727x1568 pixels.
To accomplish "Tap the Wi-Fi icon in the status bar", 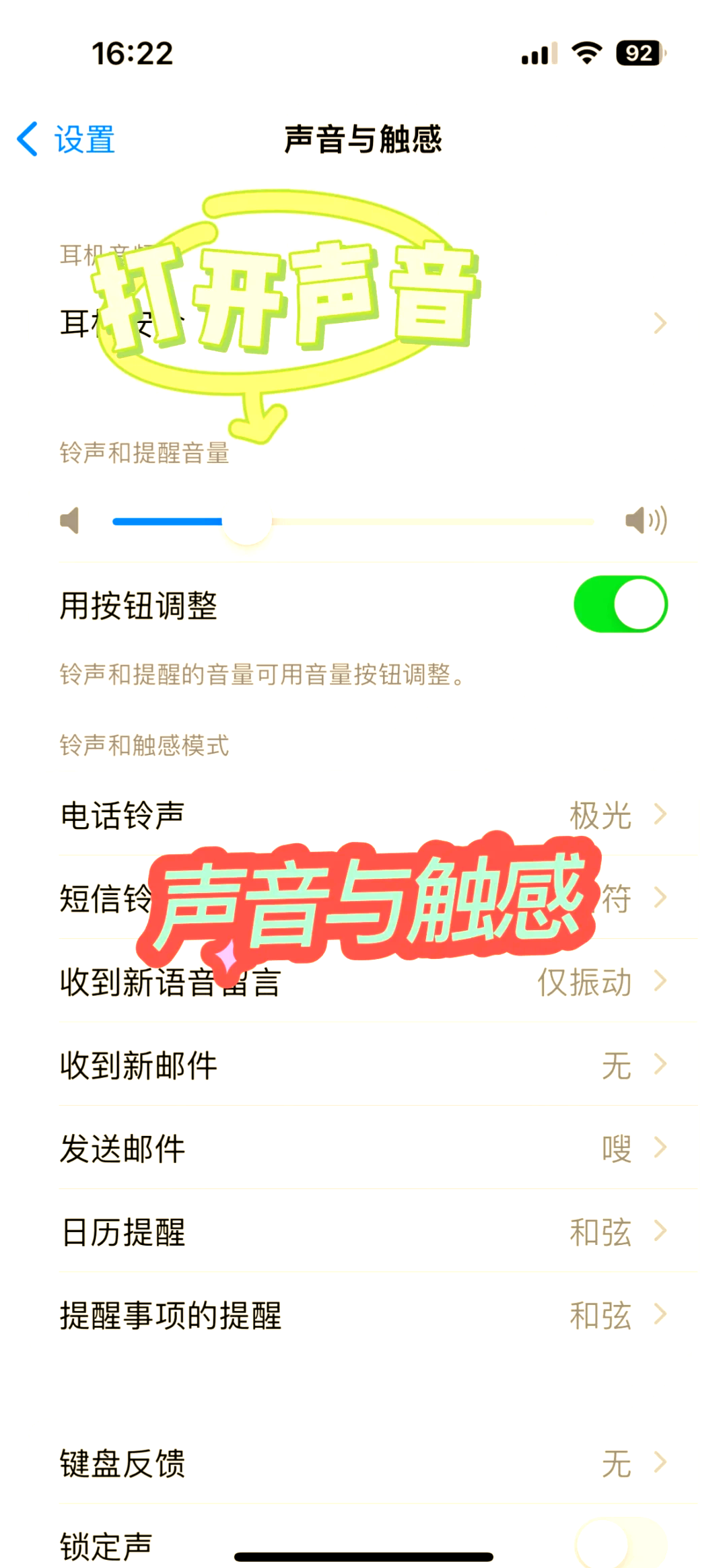I will coord(585,54).
